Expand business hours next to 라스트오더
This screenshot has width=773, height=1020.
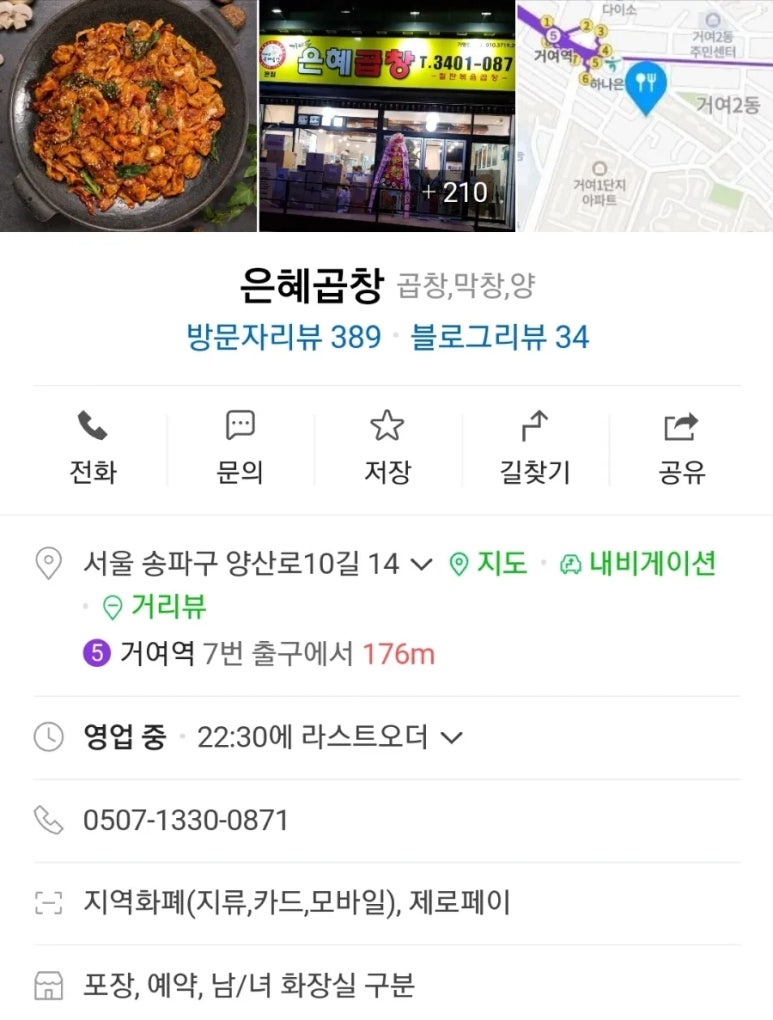[x=452, y=739]
